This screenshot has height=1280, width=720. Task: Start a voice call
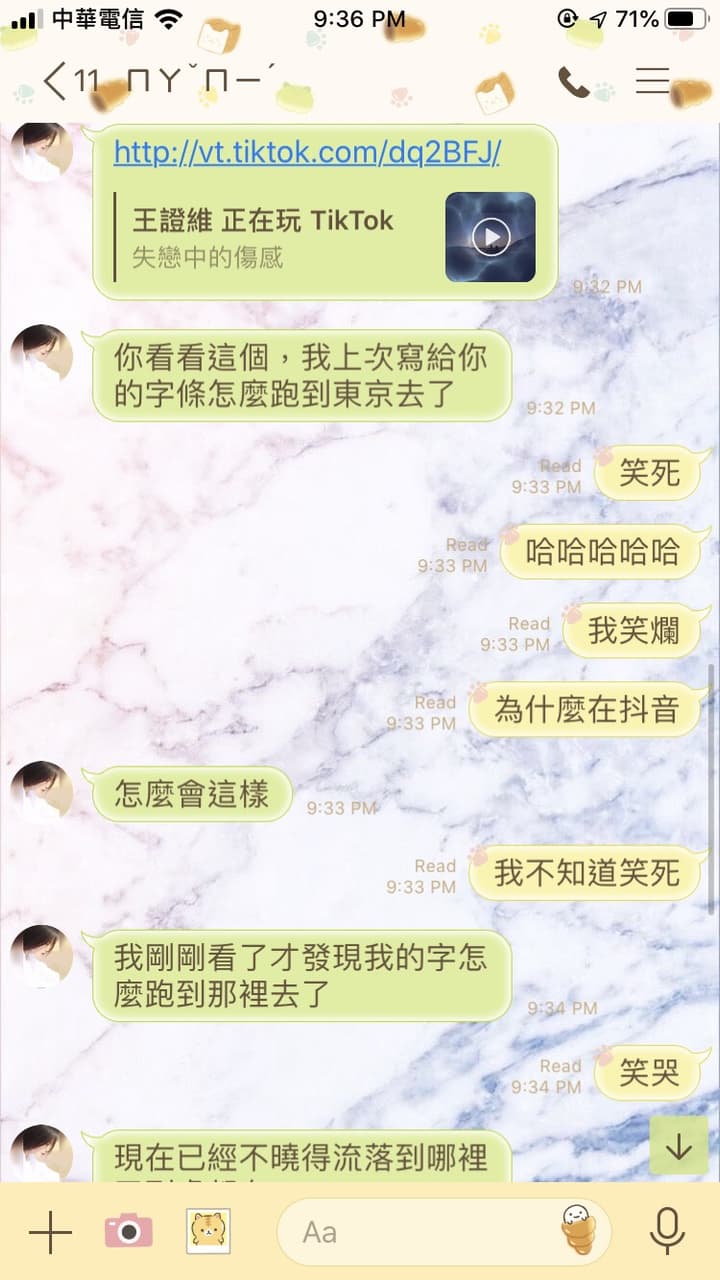coord(573,82)
